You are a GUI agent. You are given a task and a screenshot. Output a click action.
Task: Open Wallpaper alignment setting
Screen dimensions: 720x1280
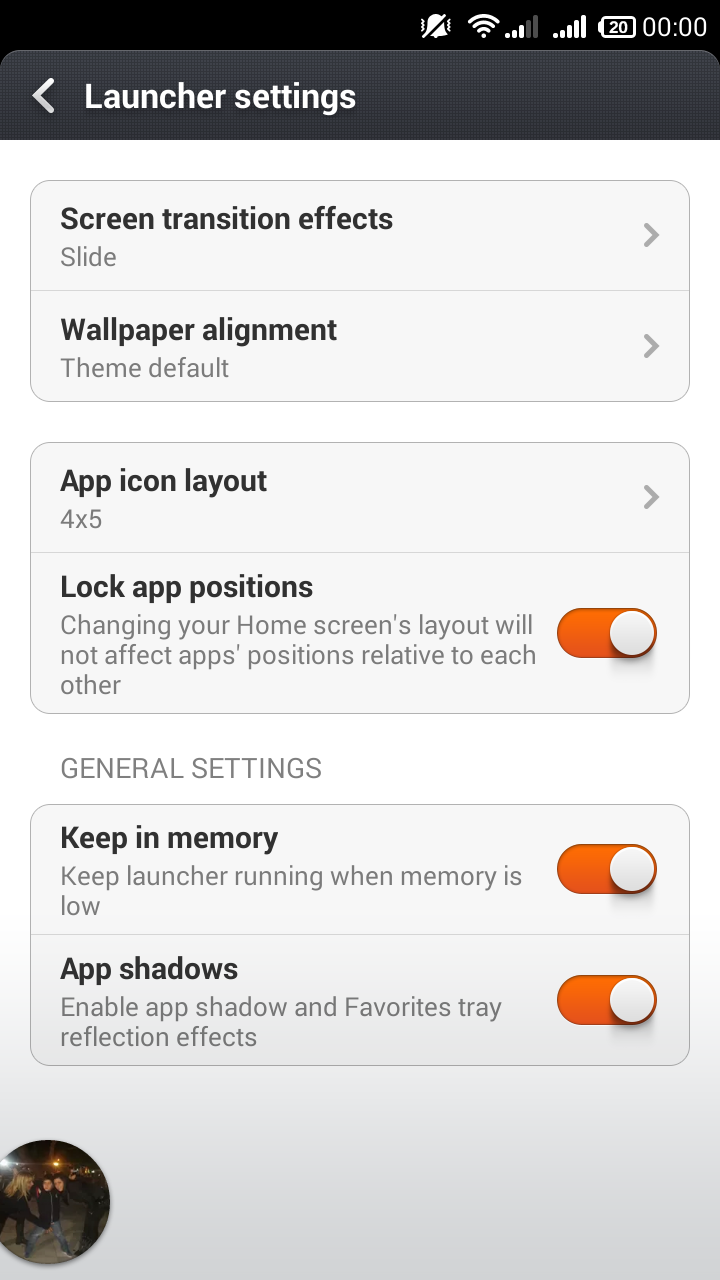click(360, 347)
